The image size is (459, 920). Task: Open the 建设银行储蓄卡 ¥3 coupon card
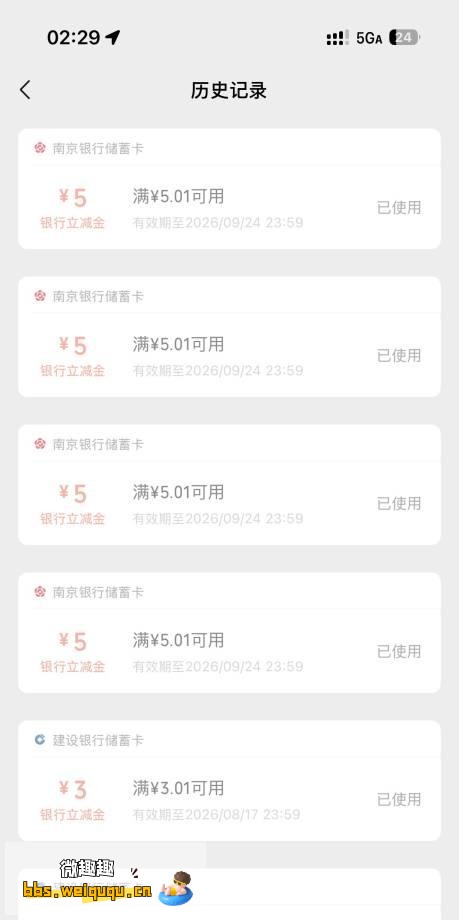coord(230,780)
